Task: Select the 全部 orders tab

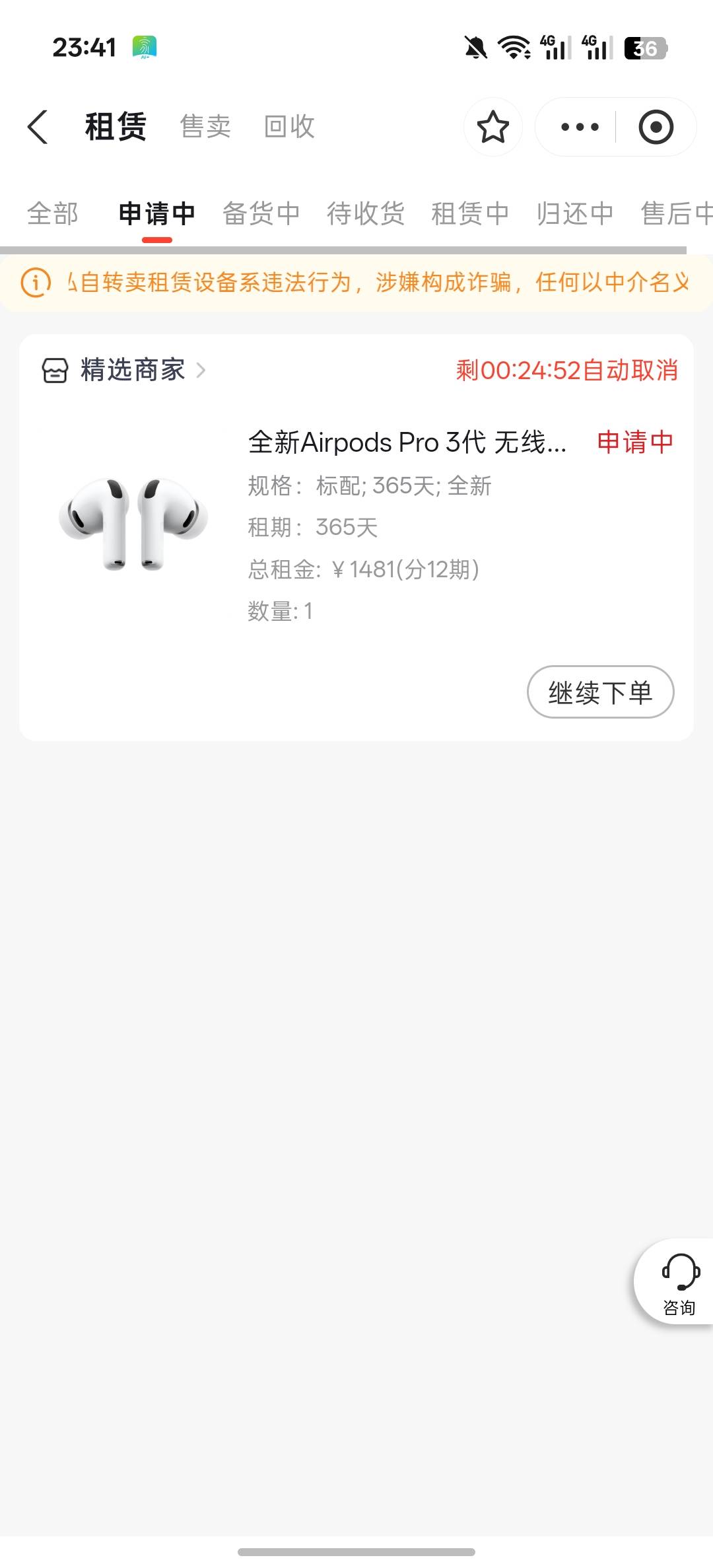Action: pyautogui.click(x=53, y=214)
